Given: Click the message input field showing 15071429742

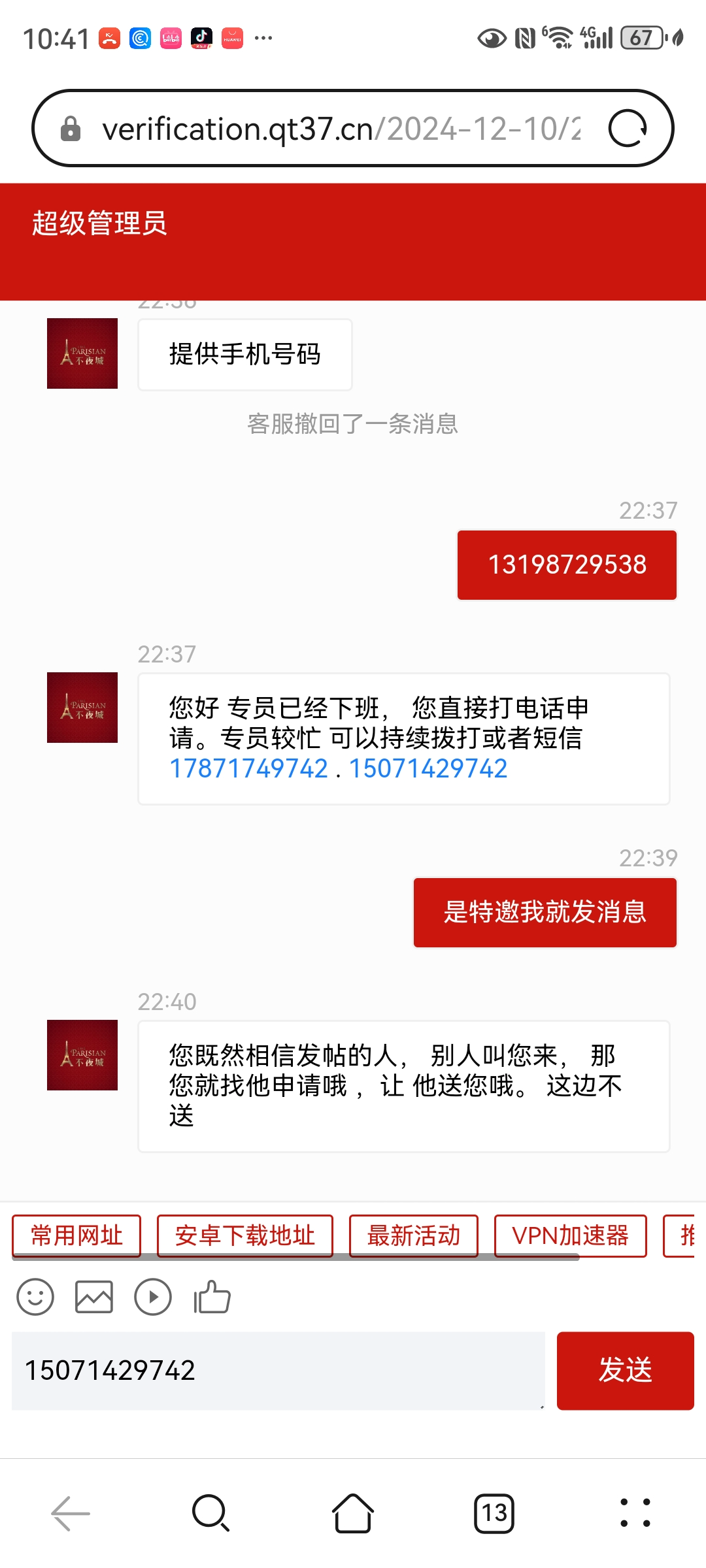Looking at the screenshot, I should pyautogui.click(x=275, y=1371).
